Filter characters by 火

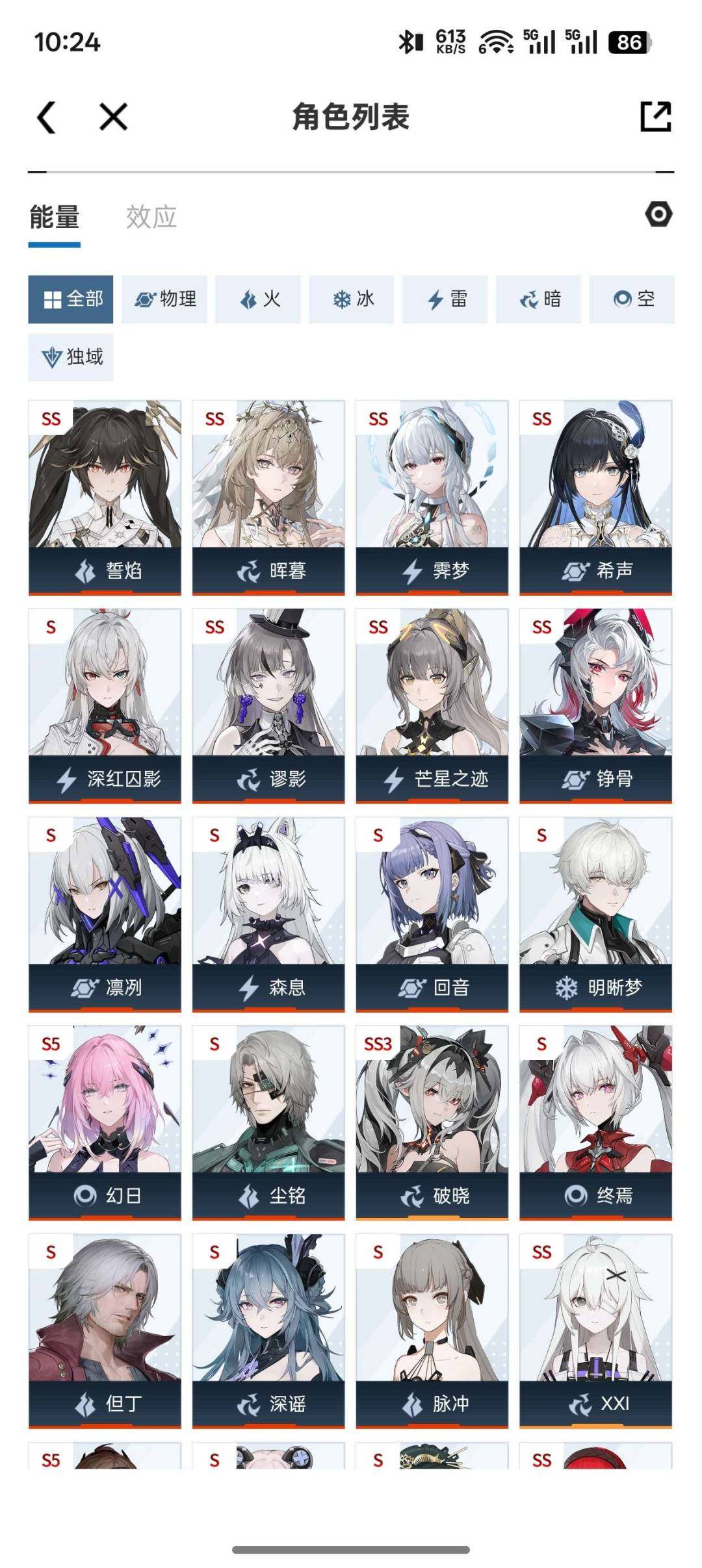pyautogui.click(x=258, y=299)
